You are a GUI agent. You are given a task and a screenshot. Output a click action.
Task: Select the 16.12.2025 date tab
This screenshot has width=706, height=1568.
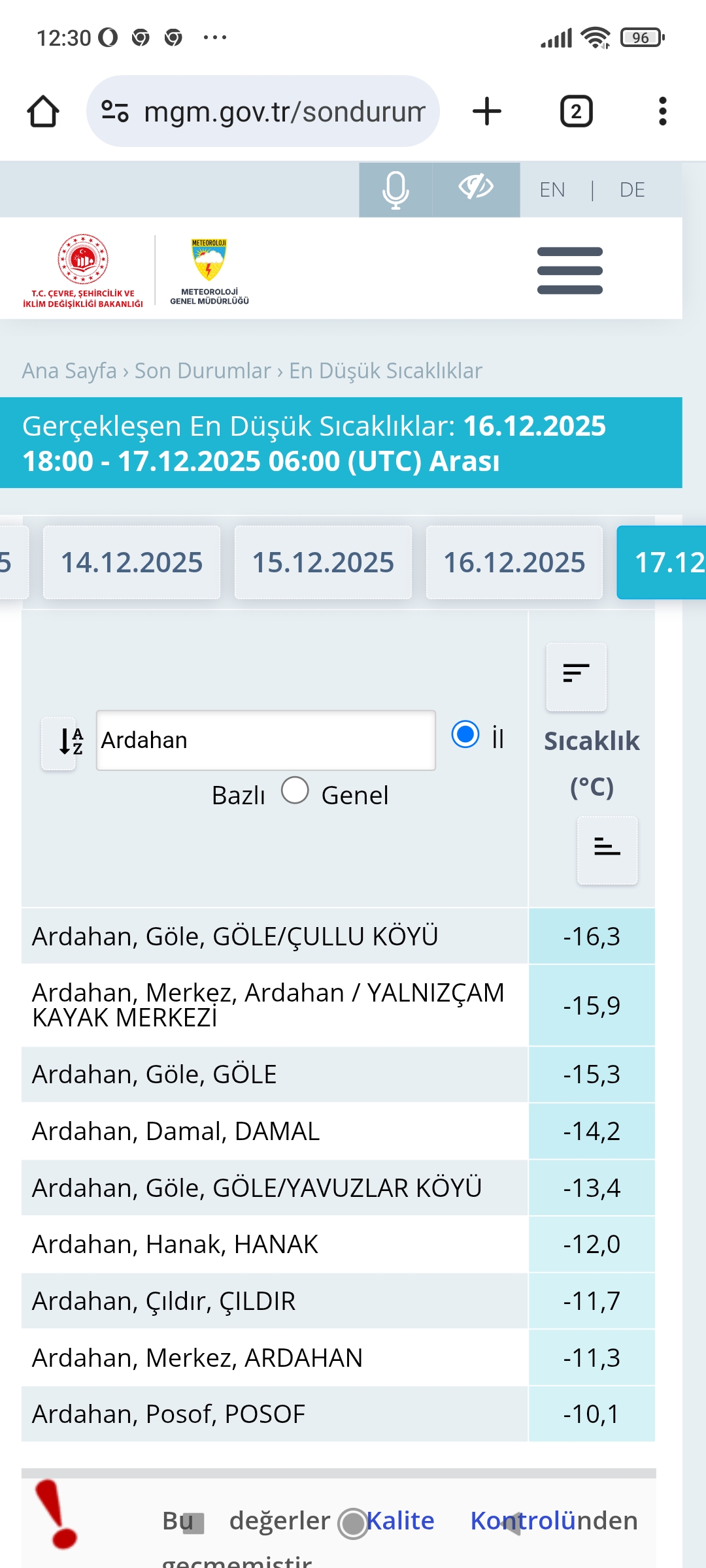pyautogui.click(x=514, y=563)
